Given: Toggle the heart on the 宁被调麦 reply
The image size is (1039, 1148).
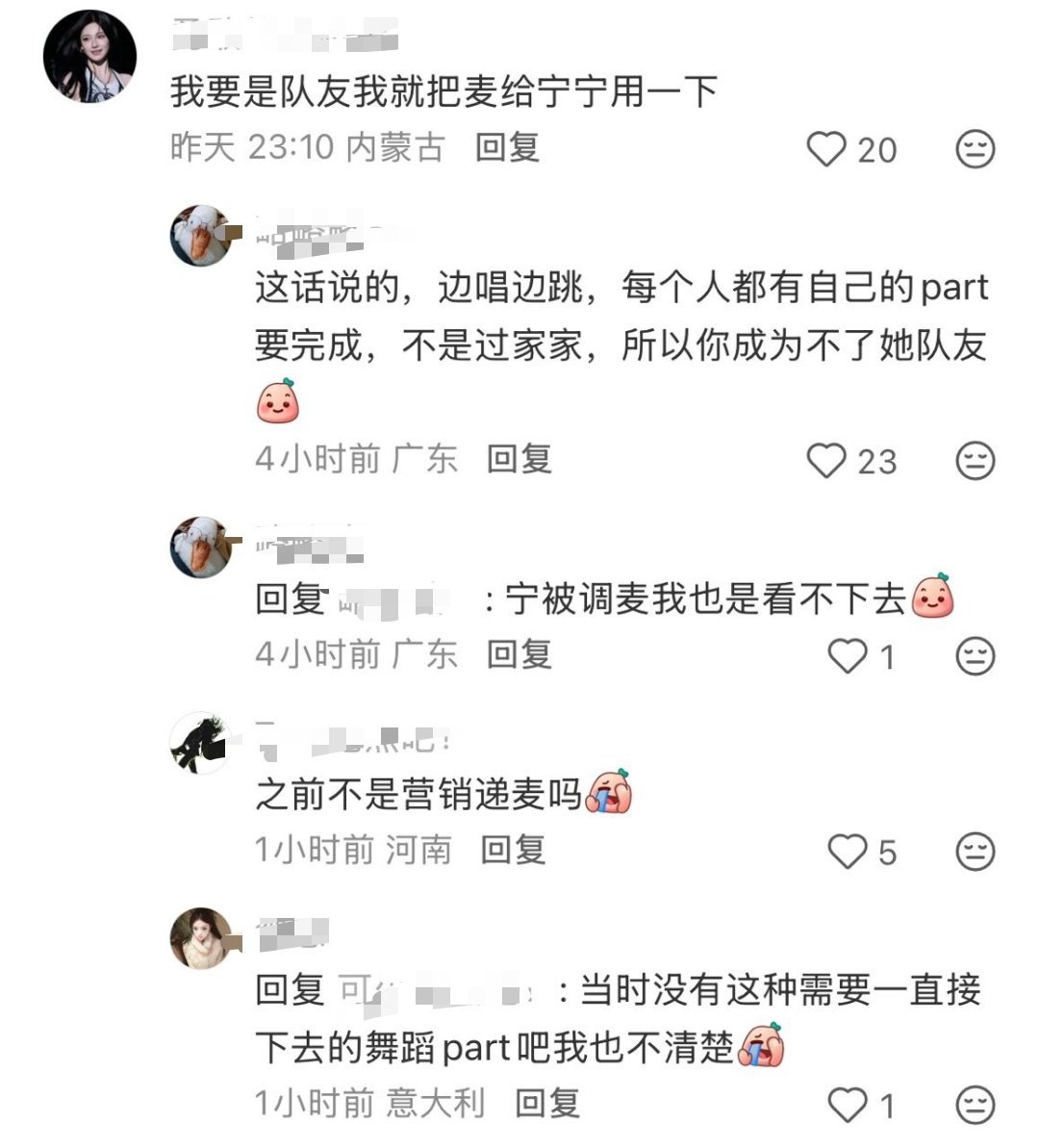Looking at the screenshot, I should click(845, 655).
